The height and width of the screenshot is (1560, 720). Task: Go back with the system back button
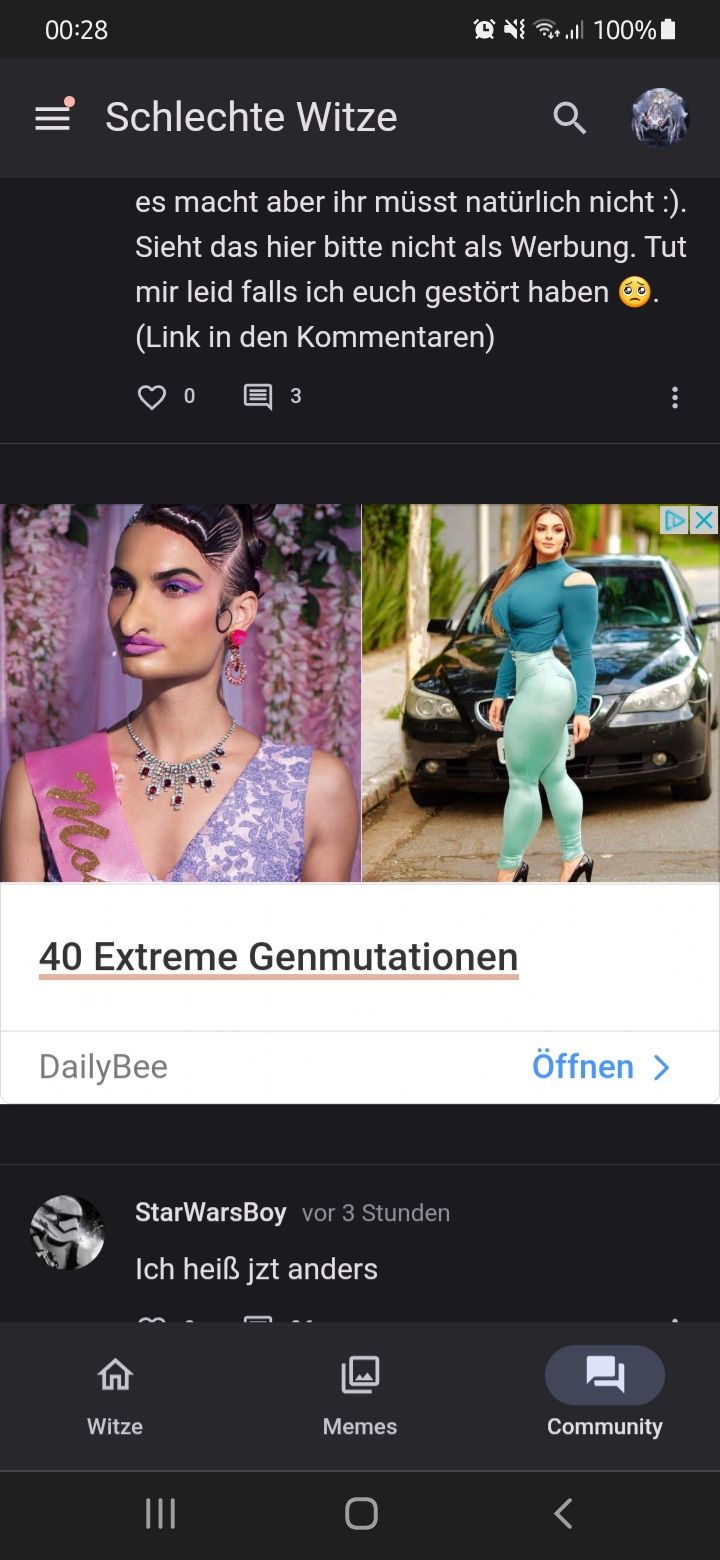point(563,1513)
